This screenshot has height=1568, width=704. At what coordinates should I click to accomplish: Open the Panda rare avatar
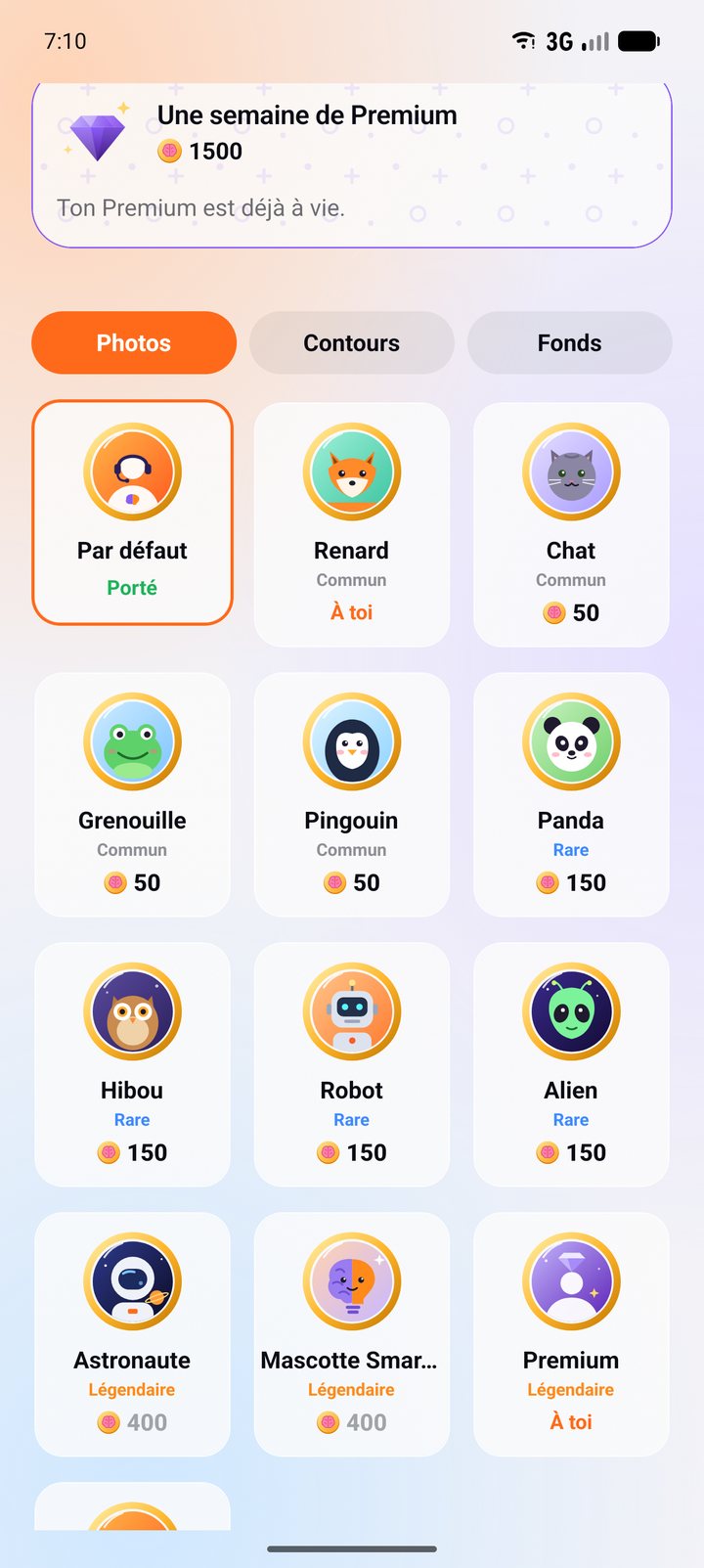click(x=571, y=794)
